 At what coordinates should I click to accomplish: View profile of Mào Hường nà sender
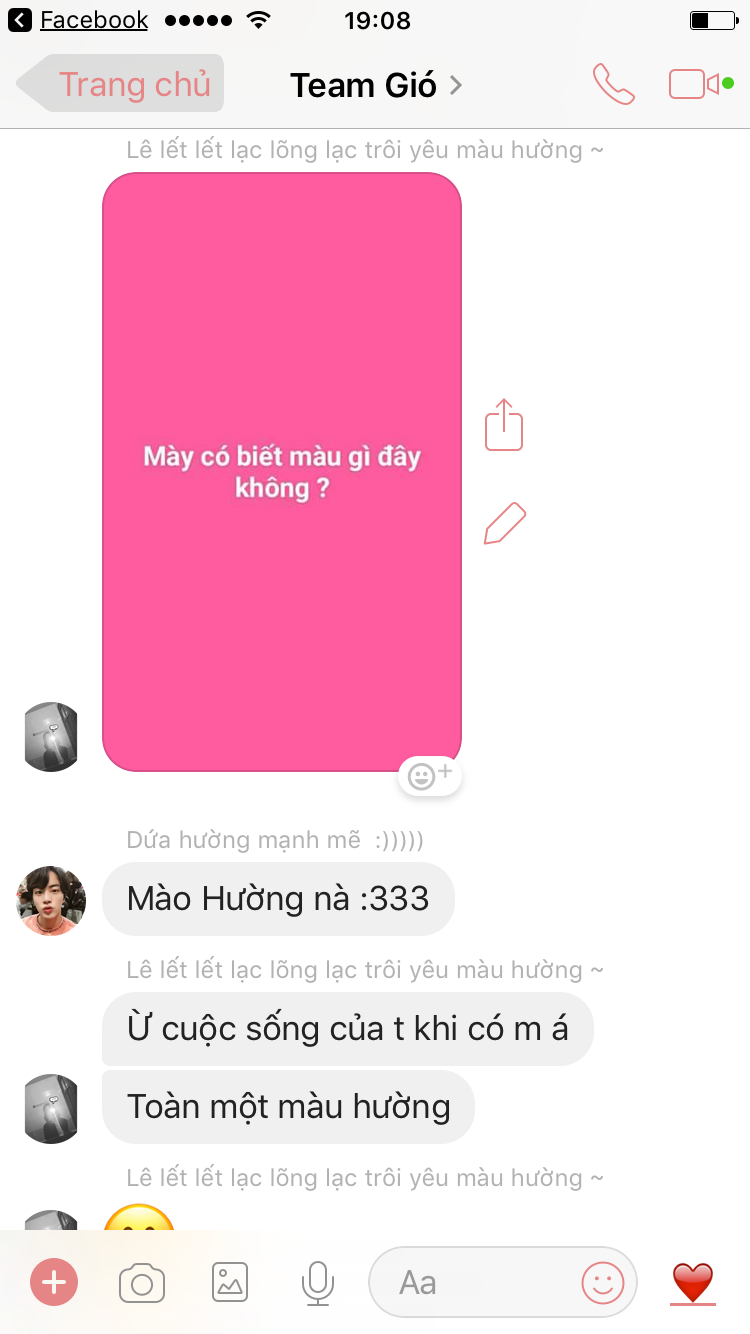51,900
